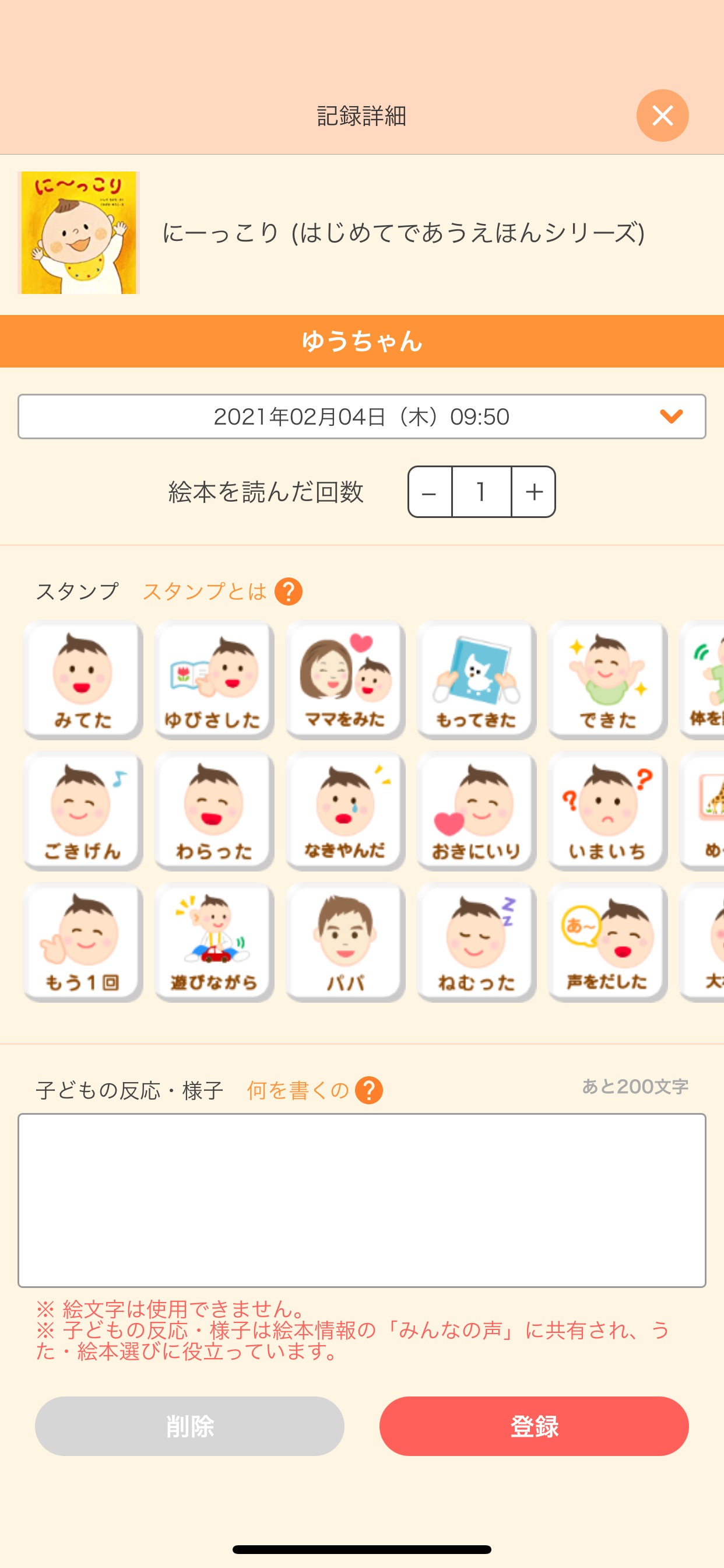The height and width of the screenshot is (1568, 724).
Task: Increase the 絵本を読んだ回数 count
Action: 533,492
